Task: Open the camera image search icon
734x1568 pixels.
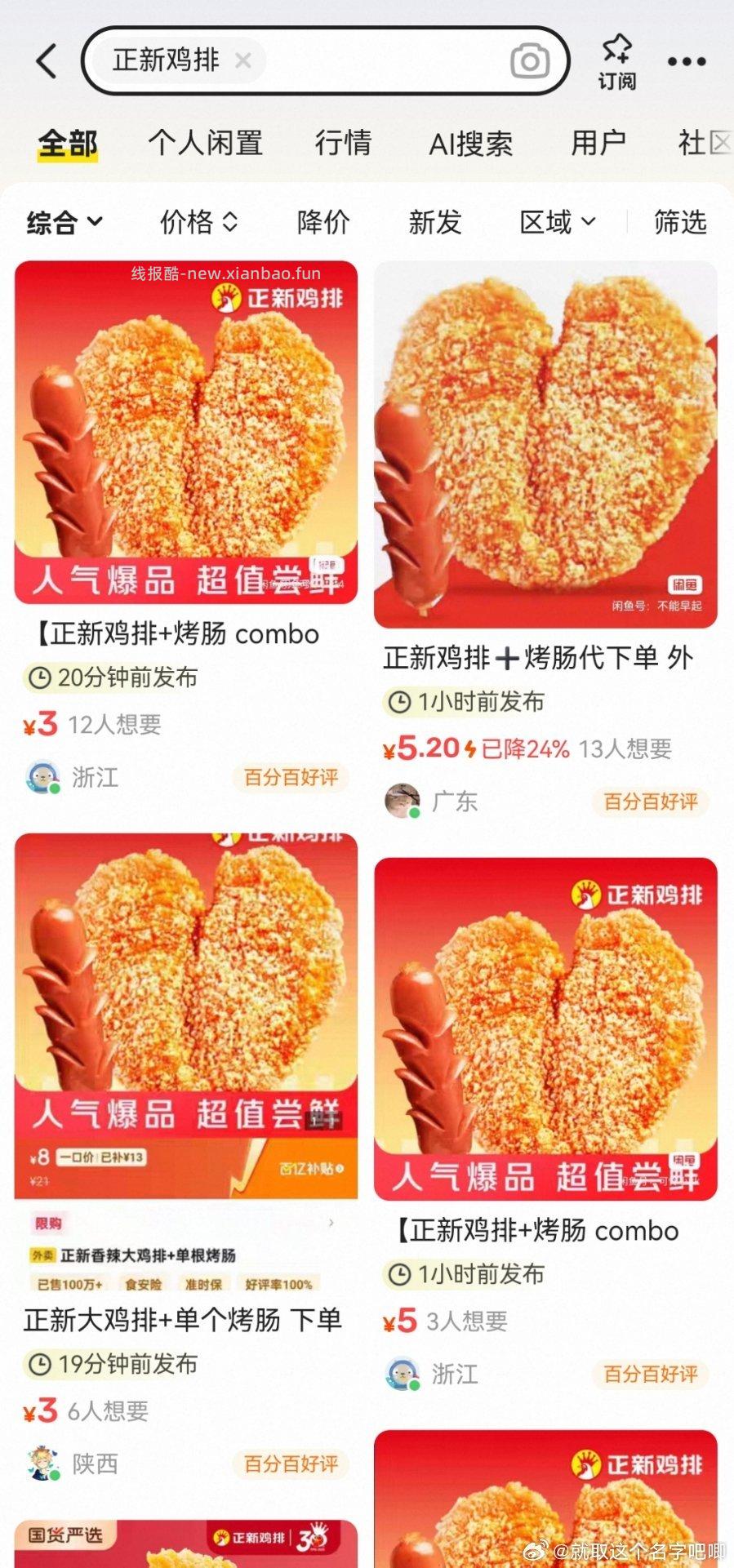Action: click(x=528, y=60)
